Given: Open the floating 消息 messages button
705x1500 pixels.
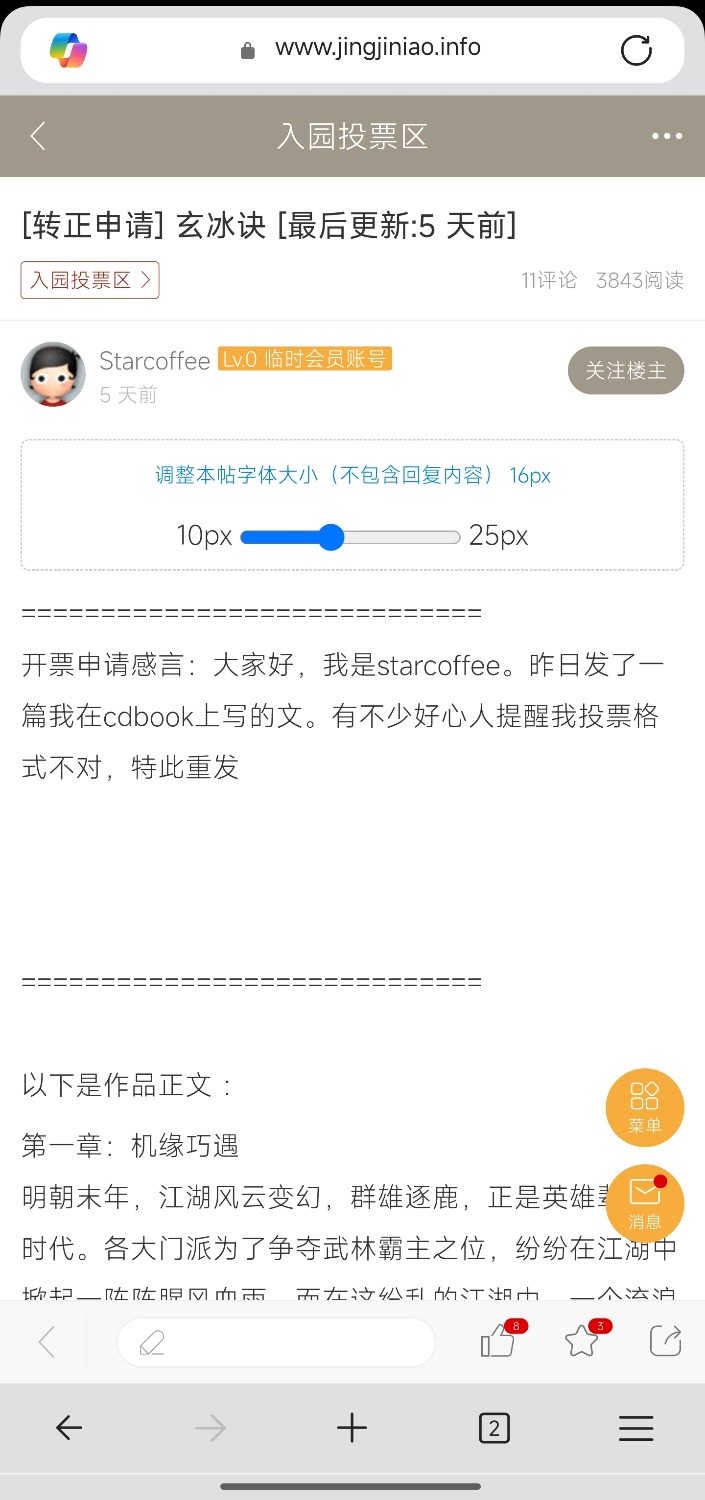Looking at the screenshot, I should click(x=645, y=1204).
